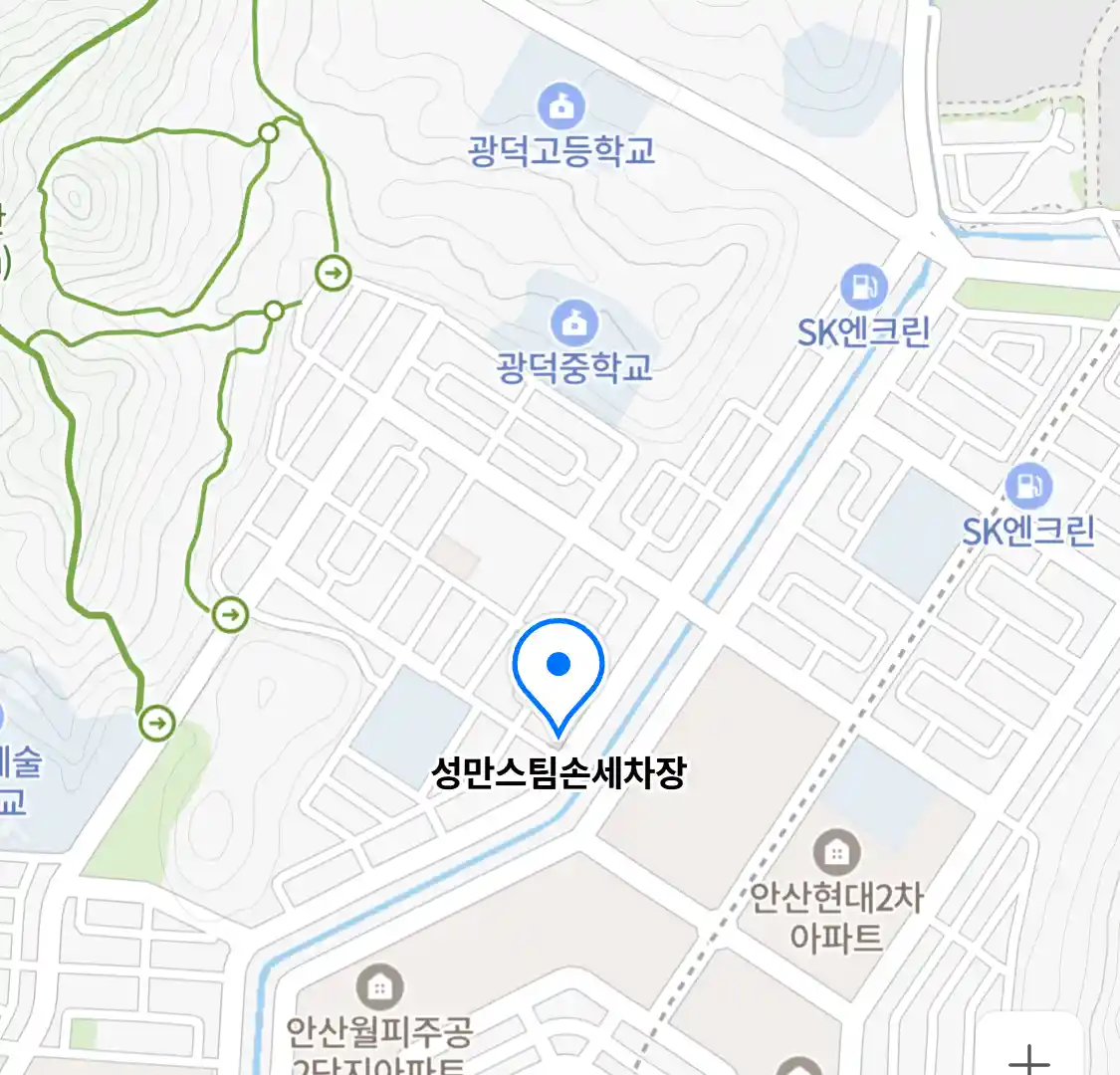Image resolution: width=1120 pixels, height=1075 pixels.
Task: Select the 안산월피주공 apartment marker
Action: (x=379, y=987)
